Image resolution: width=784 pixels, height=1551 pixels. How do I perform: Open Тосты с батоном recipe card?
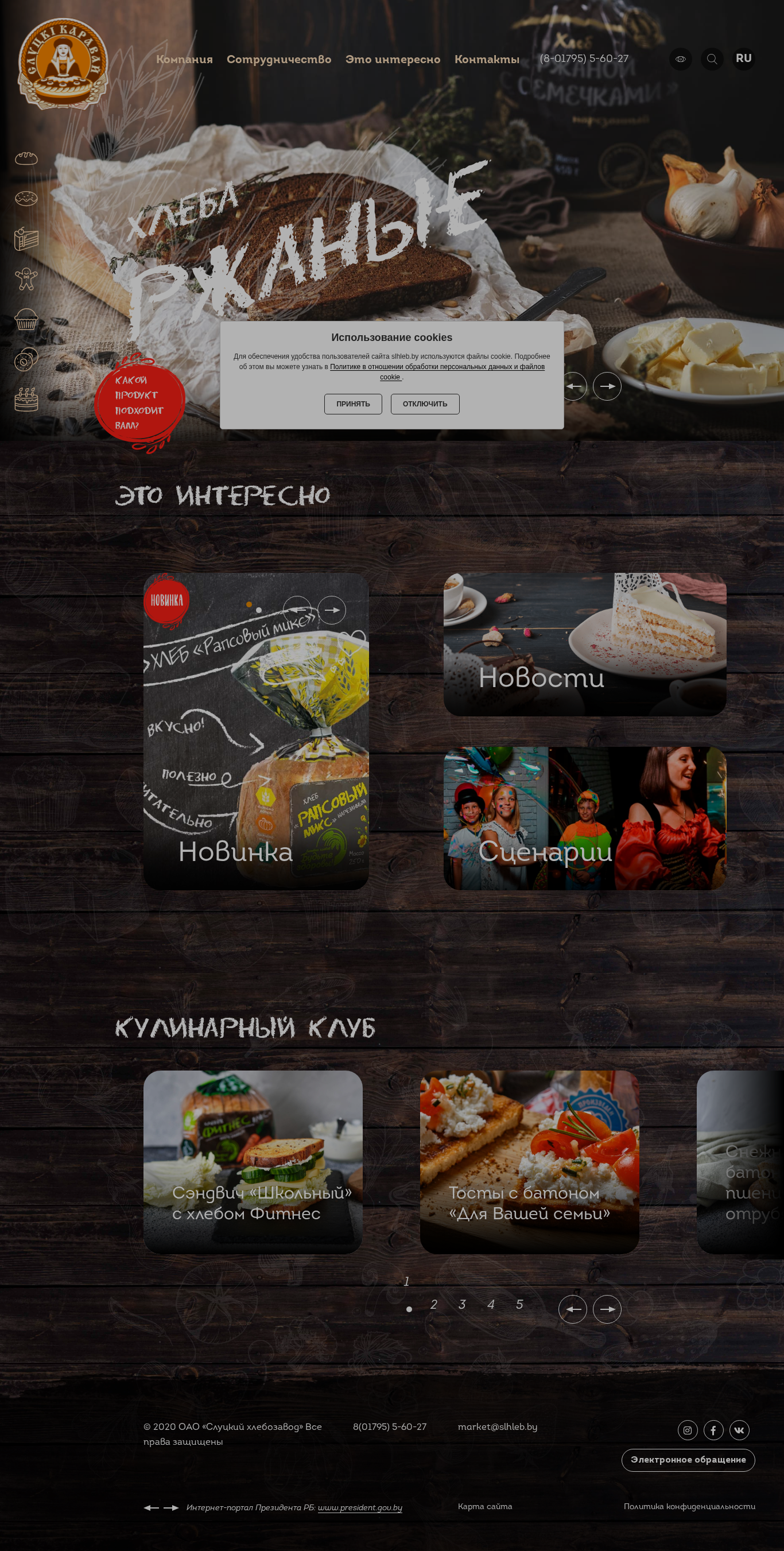(529, 1162)
